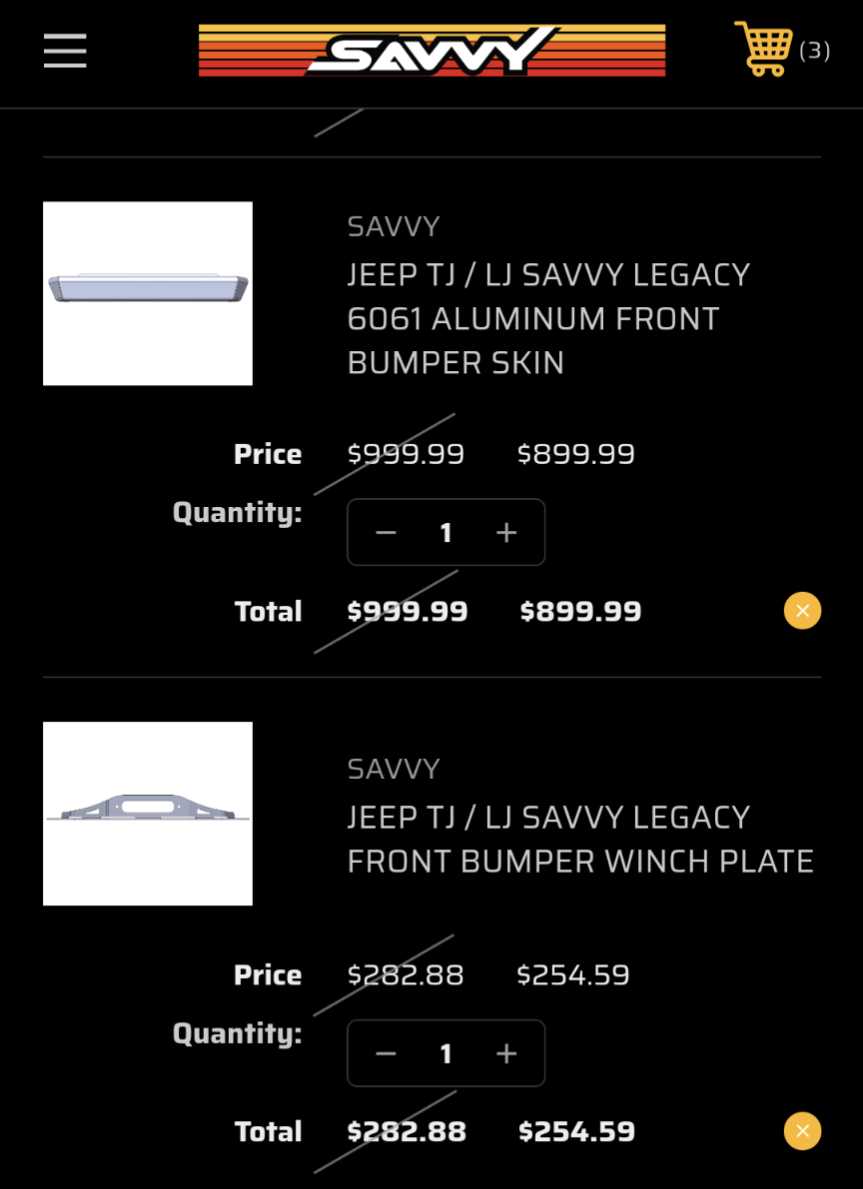The height and width of the screenshot is (1189, 863).
Task: Remove the winch plate with the yellow X
Action: (x=802, y=1131)
